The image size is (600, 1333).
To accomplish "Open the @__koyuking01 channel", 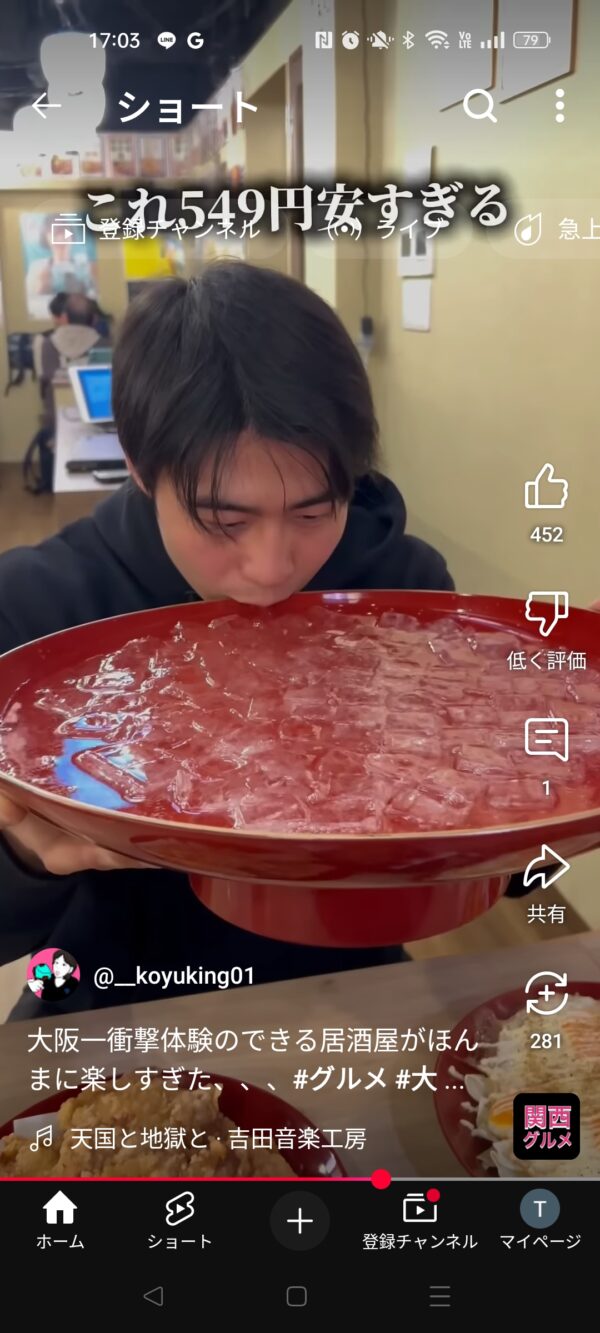I will [x=174, y=976].
